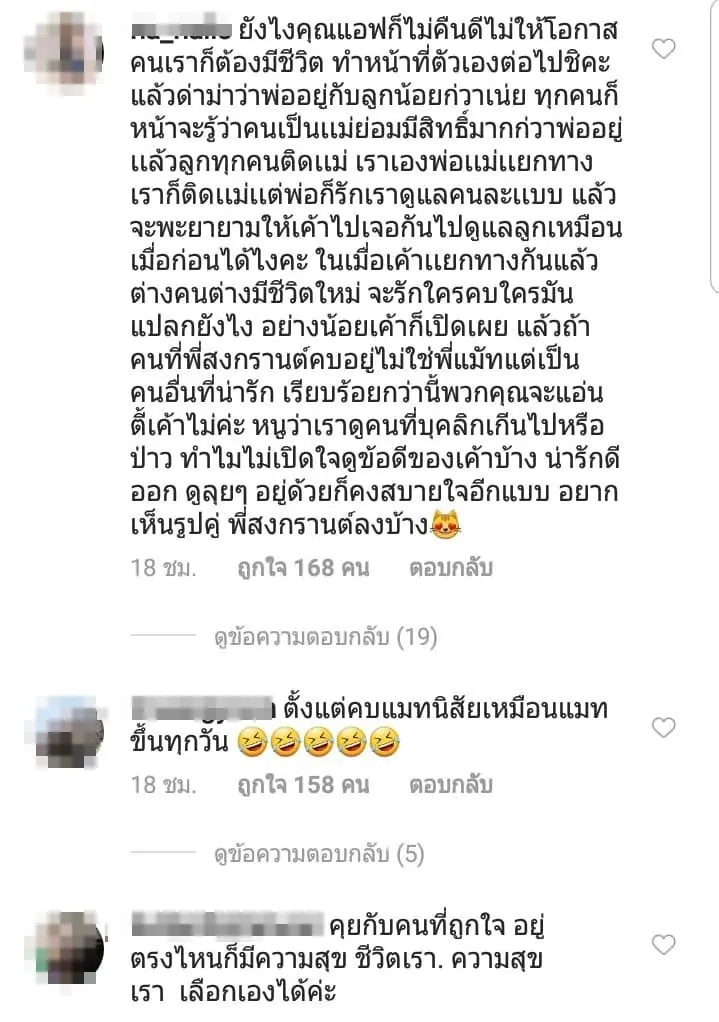Like the long comment starting with ยังไงคุณแอฟ
The width and height of the screenshot is (719, 1022).
[663, 48]
